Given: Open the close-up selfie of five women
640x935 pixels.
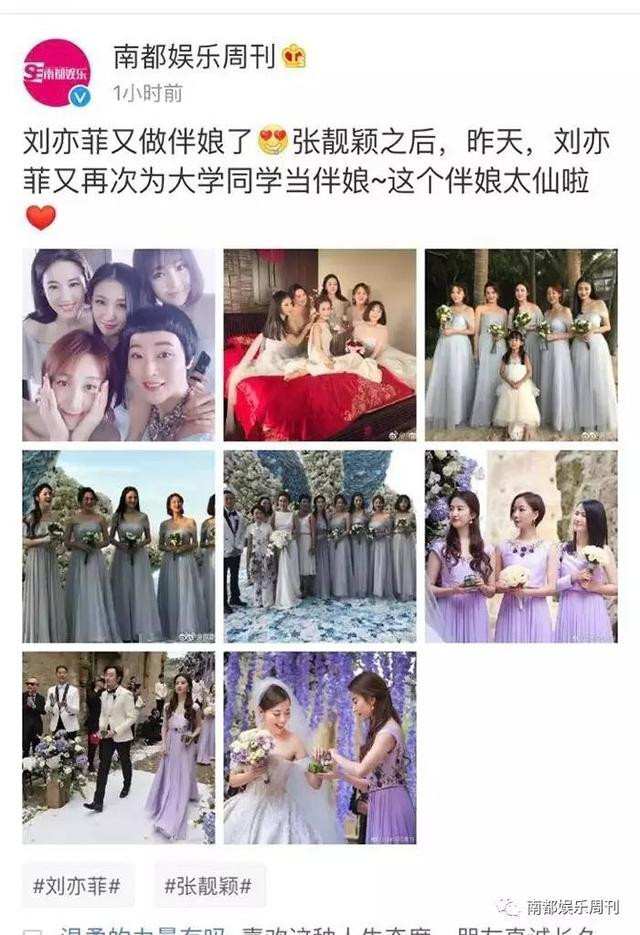Looking at the screenshot, I should [119, 345].
